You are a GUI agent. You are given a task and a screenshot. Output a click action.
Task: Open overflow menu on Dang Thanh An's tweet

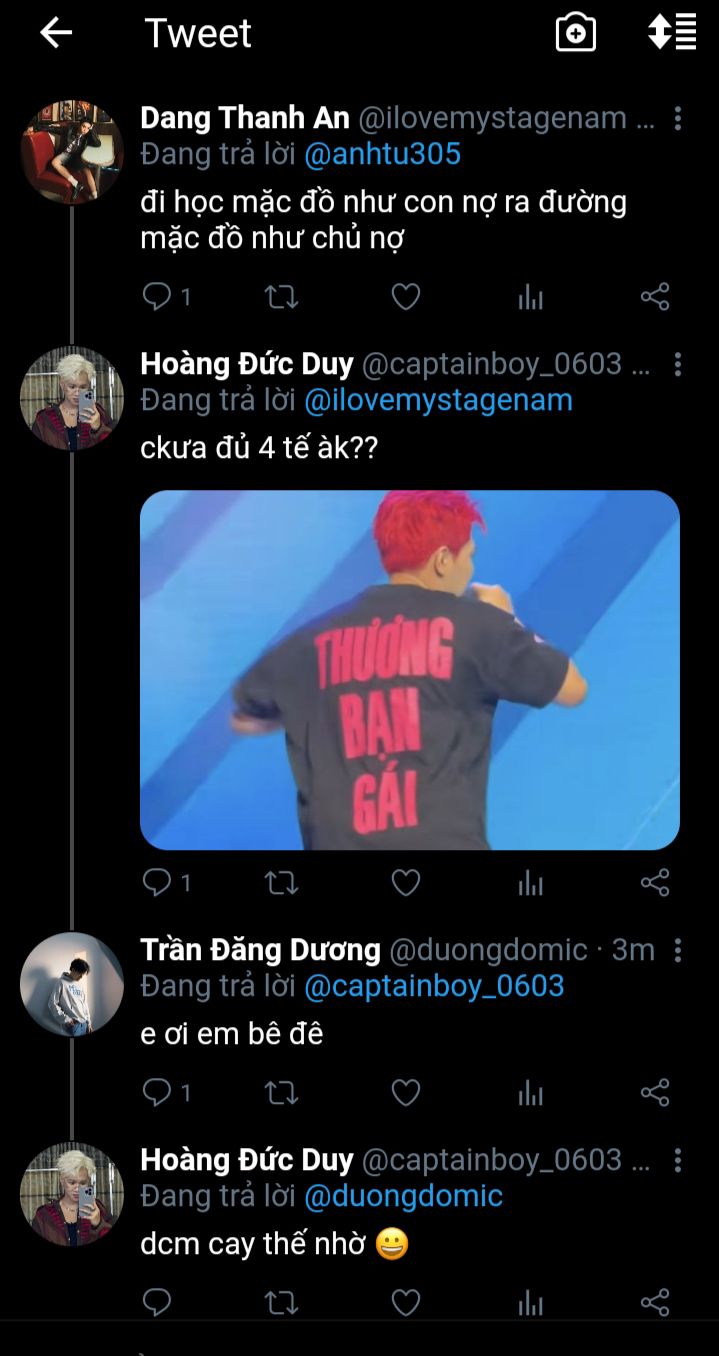tap(677, 118)
